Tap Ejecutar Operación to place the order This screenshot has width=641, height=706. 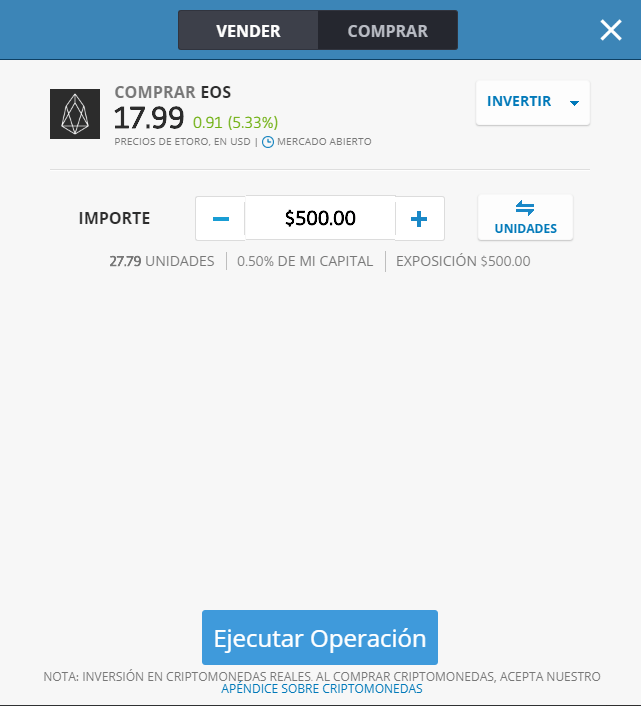[x=320, y=638]
